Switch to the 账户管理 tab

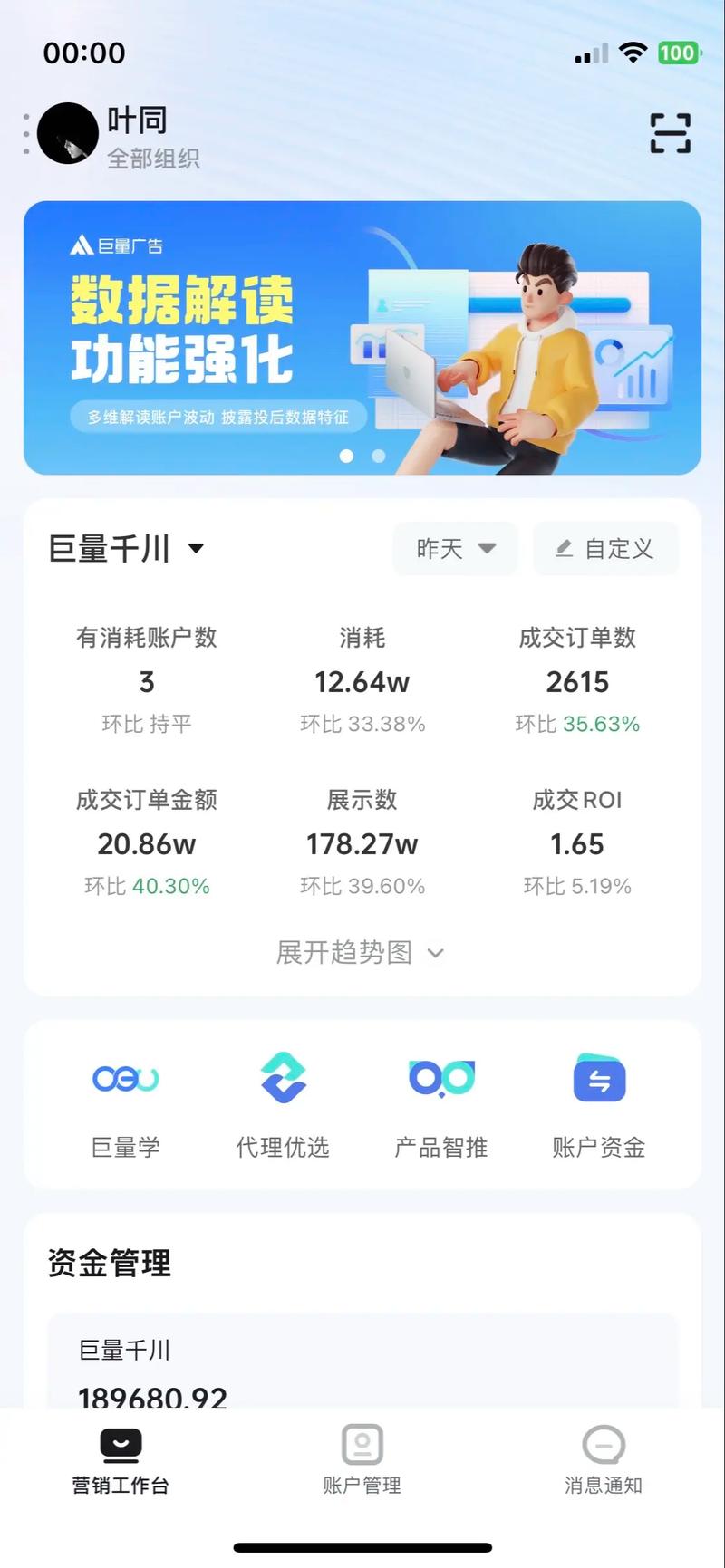click(362, 1460)
